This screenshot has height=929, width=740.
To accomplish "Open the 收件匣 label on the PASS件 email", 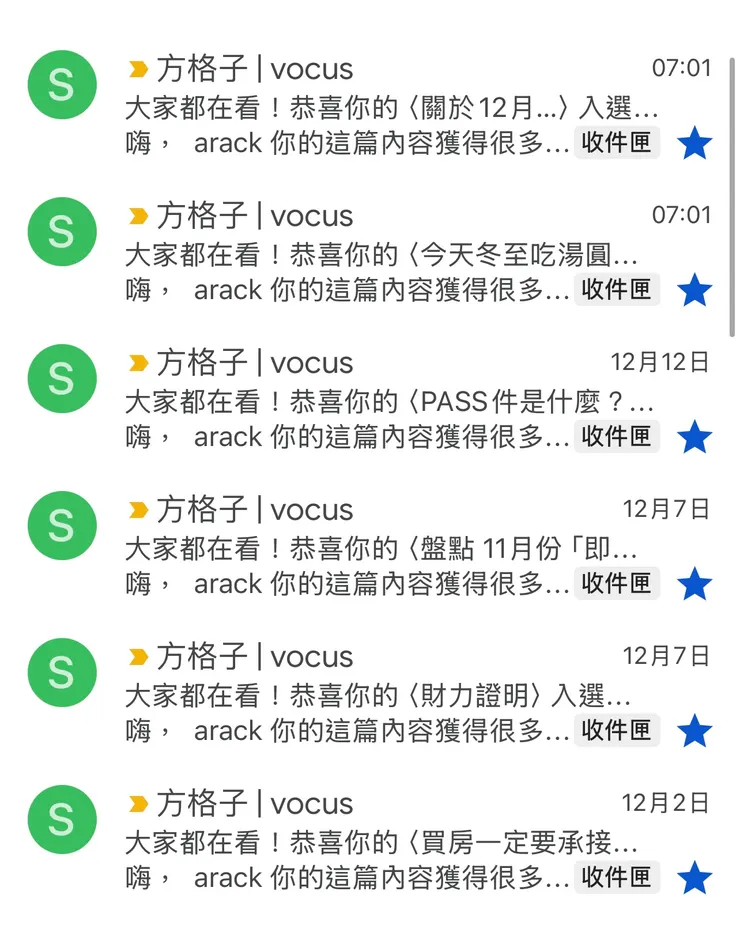I will 617,437.
